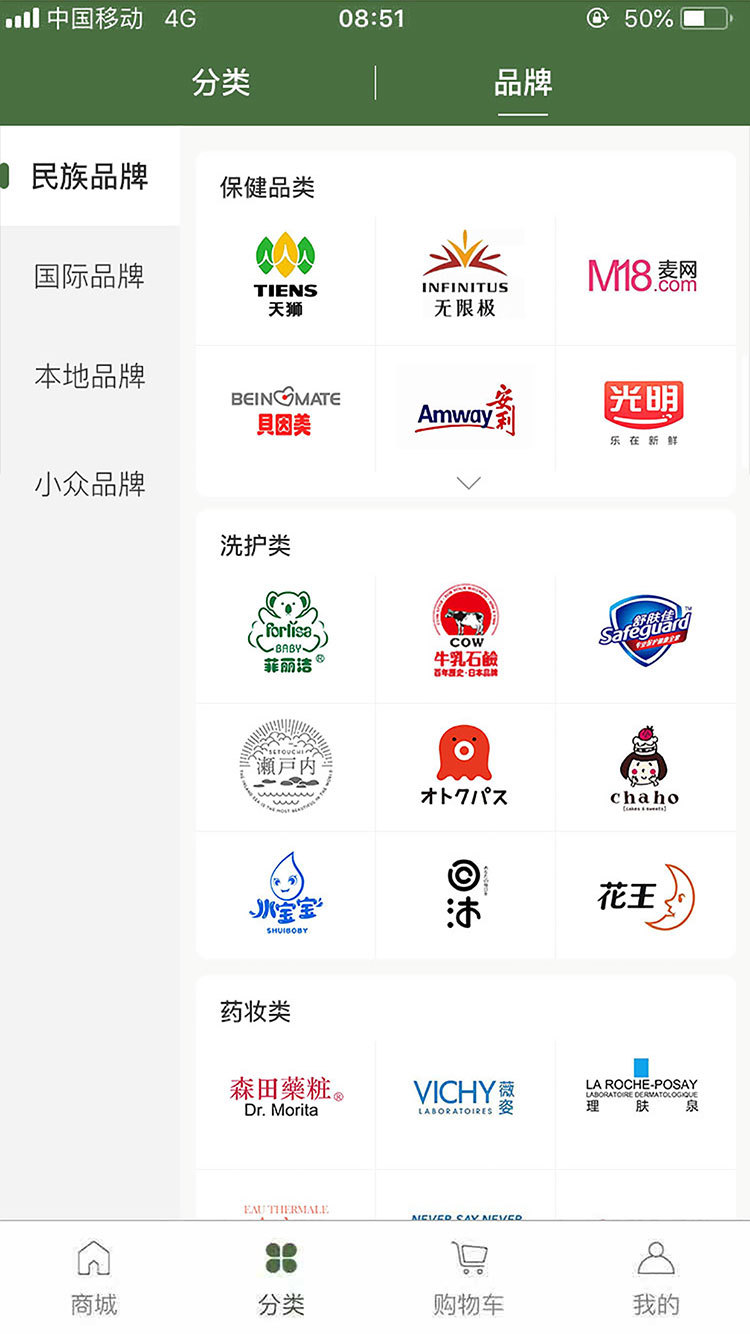Open the 购物车 shopping cart
The width and height of the screenshot is (750, 1334).
[x=468, y=1277]
